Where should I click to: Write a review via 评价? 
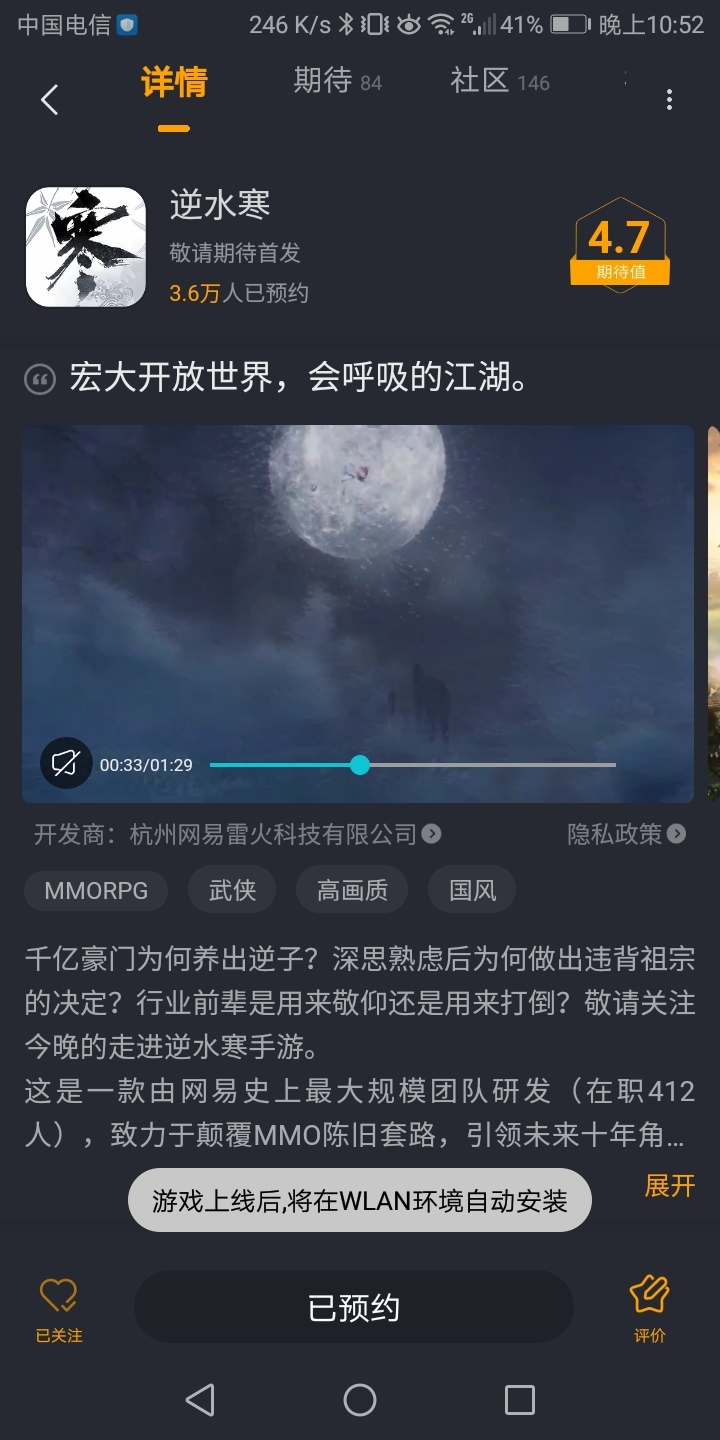pyautogui.click(x=649, y=1308)
